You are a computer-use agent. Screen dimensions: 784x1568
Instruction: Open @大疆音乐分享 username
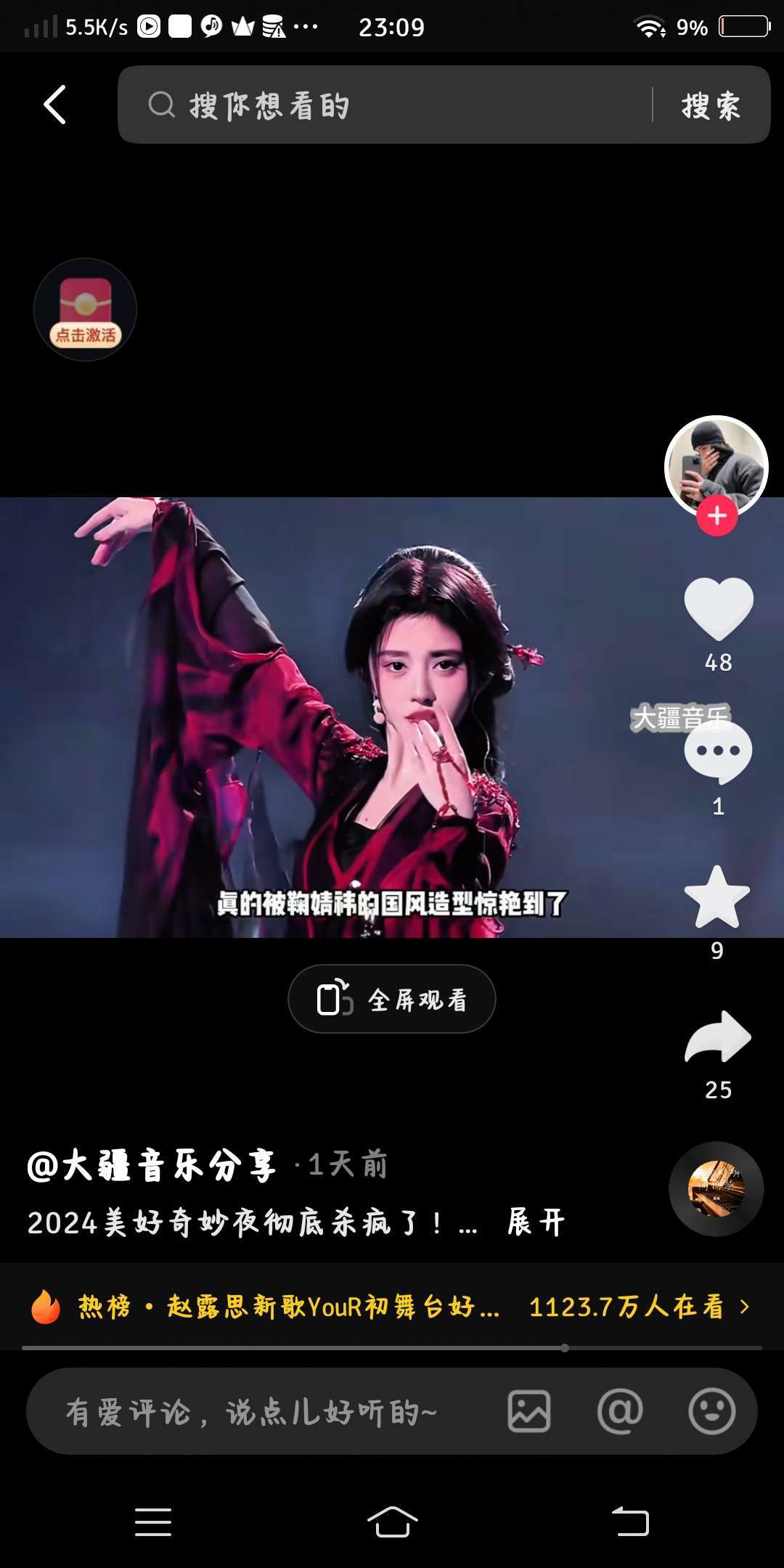(x=152, y=1165)
